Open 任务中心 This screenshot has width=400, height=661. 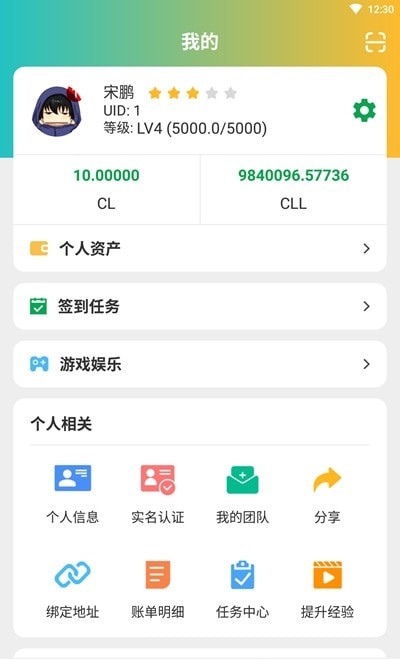click(x=242, y=589)
